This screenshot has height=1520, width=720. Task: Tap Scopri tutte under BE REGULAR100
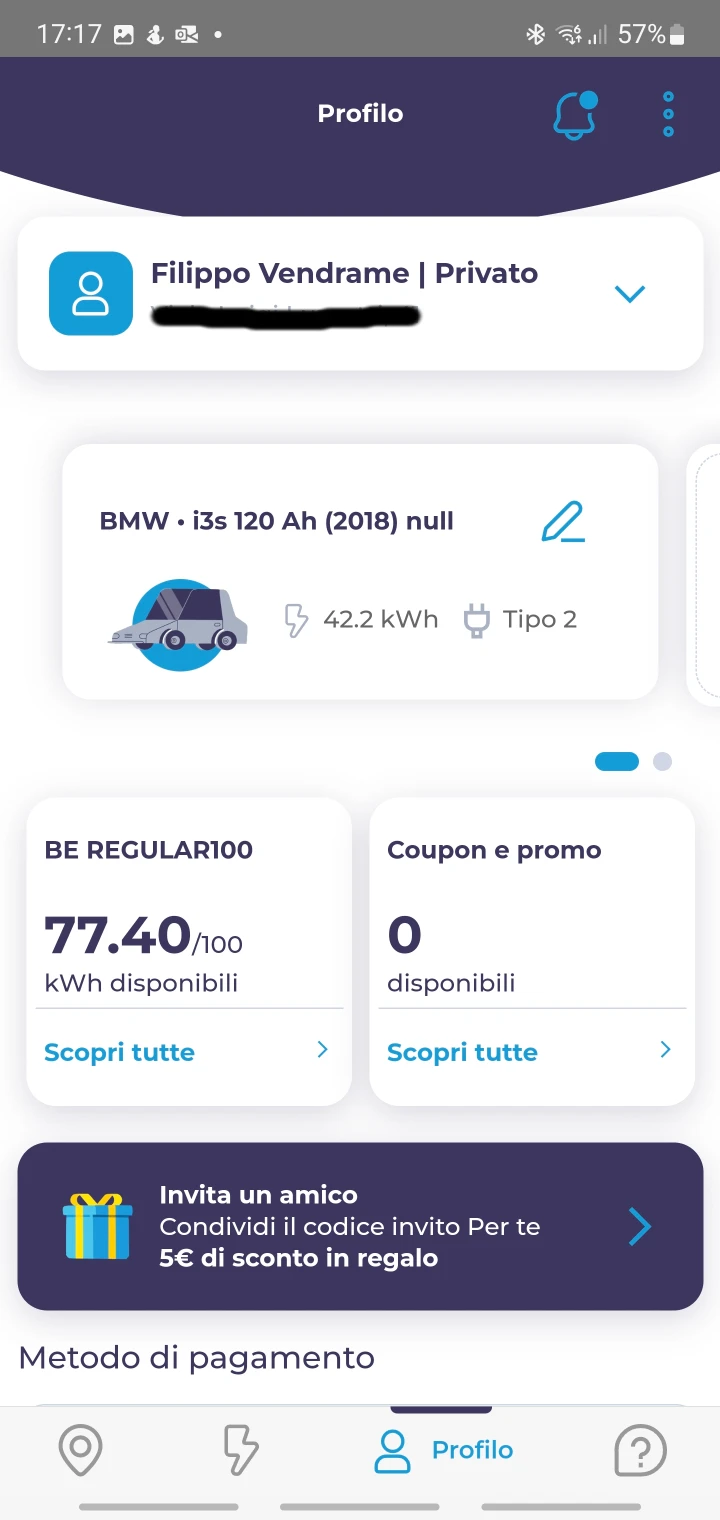(x=187, y=1052)
